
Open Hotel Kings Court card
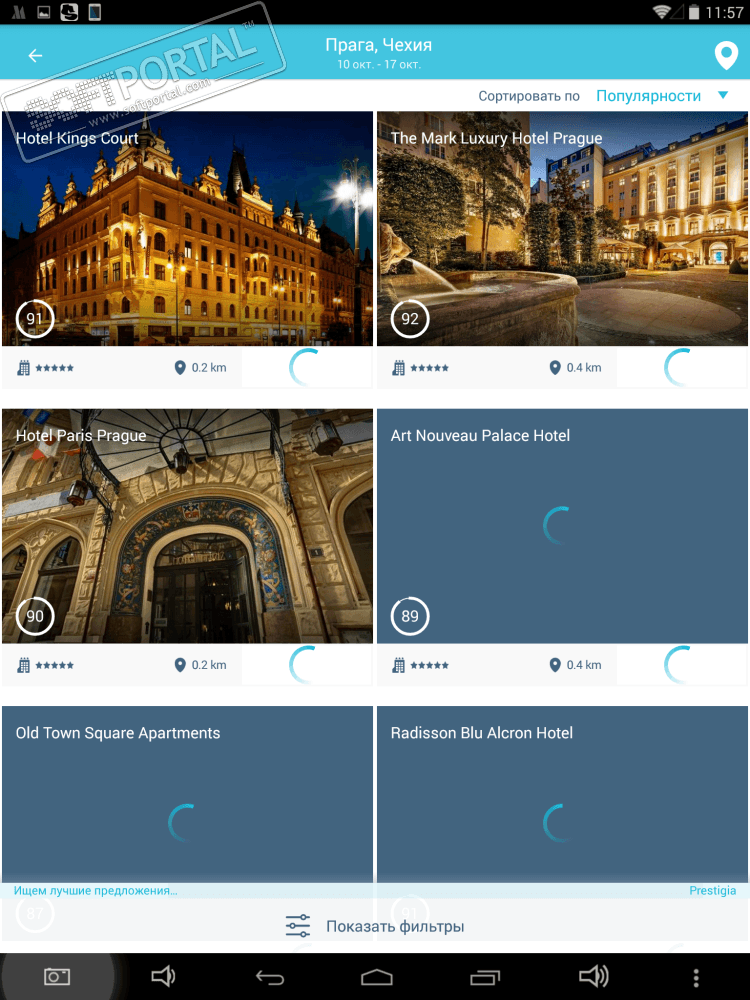pyautogui.click(x=187, y=230)
